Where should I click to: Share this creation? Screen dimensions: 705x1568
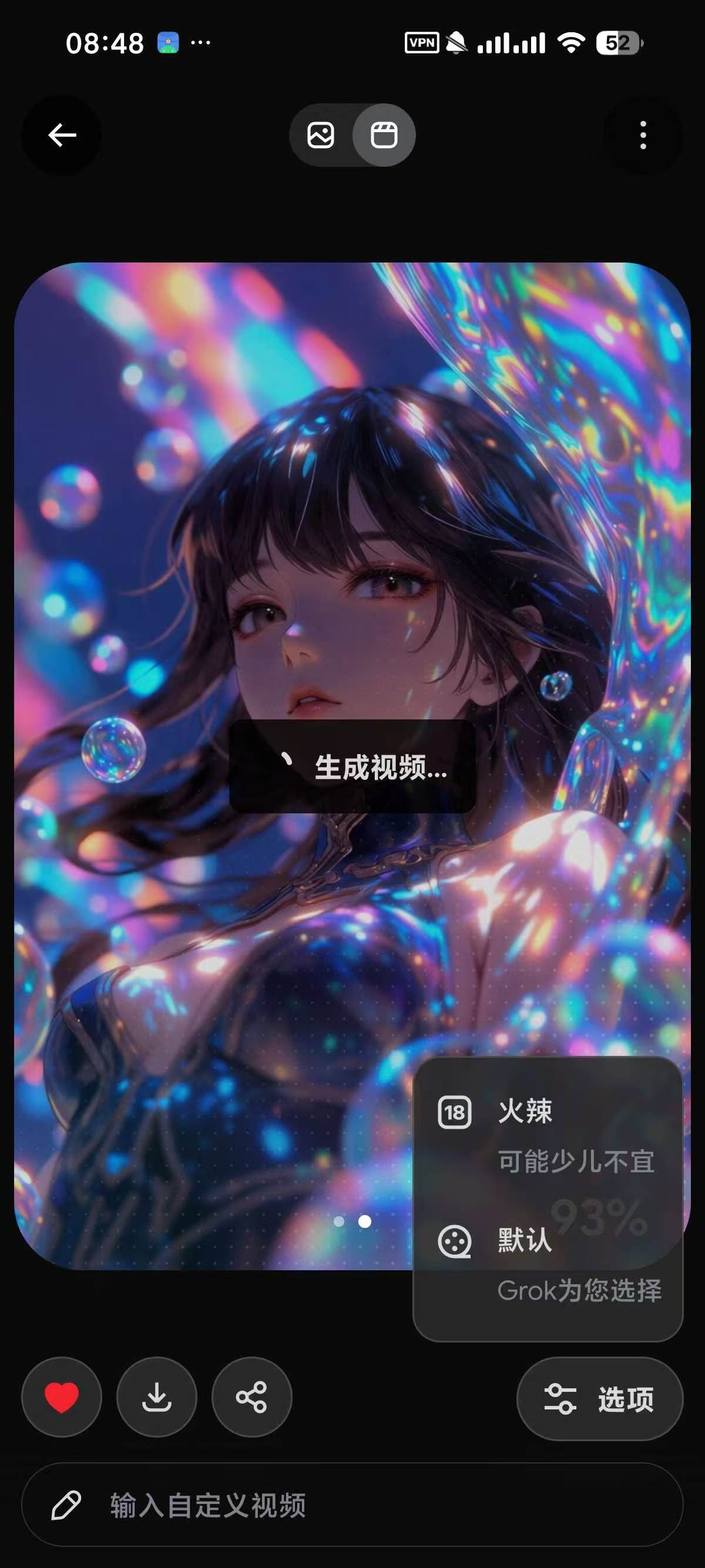pos(251,1397)
